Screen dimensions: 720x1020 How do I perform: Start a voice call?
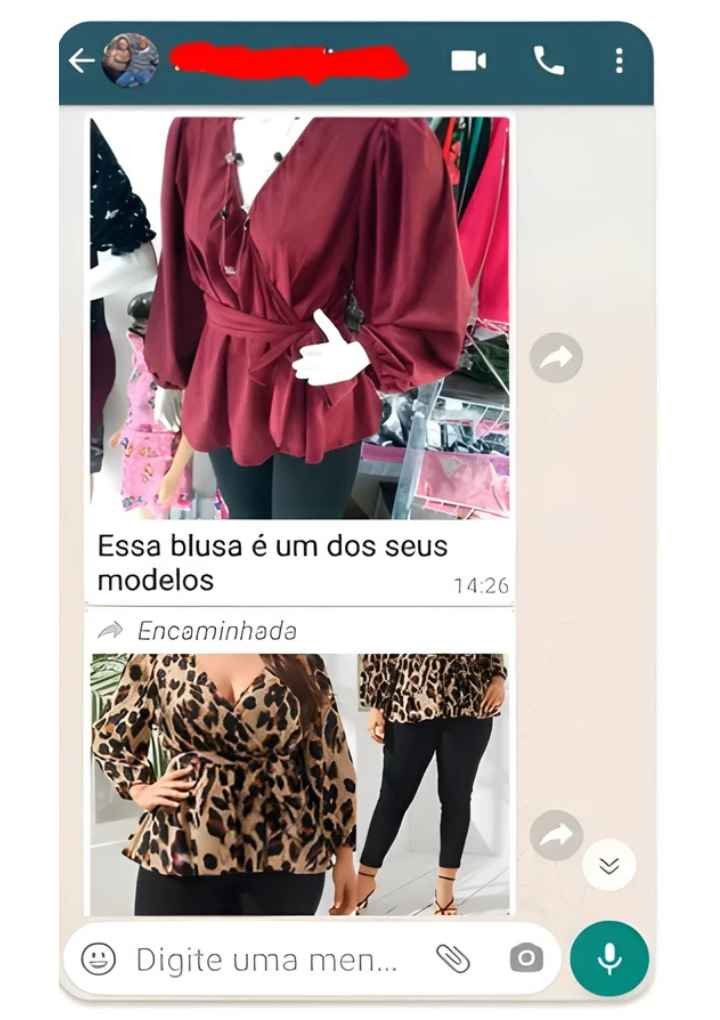[x=548, y=61]
